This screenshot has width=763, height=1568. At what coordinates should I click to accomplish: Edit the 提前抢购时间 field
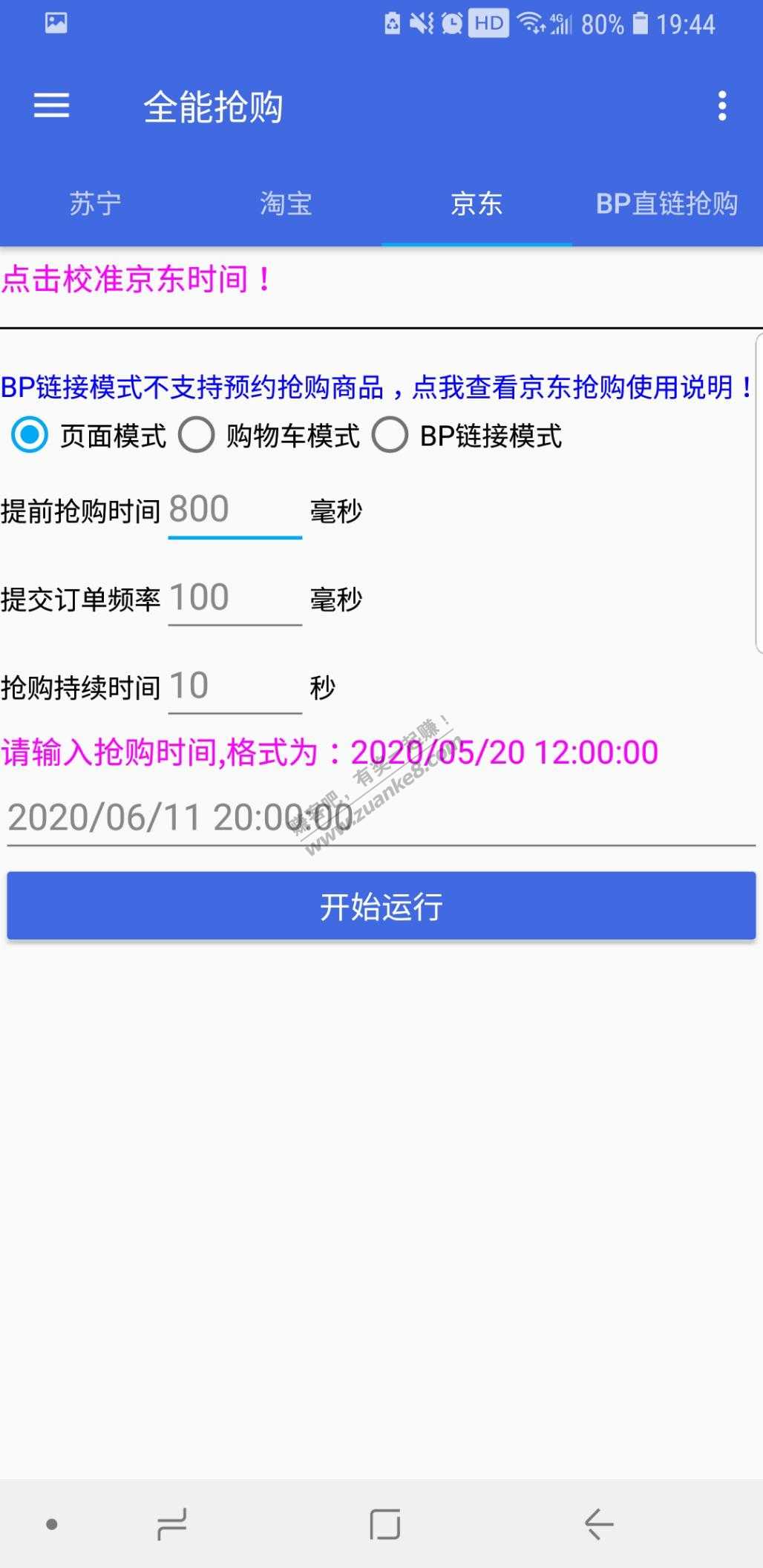234,511
